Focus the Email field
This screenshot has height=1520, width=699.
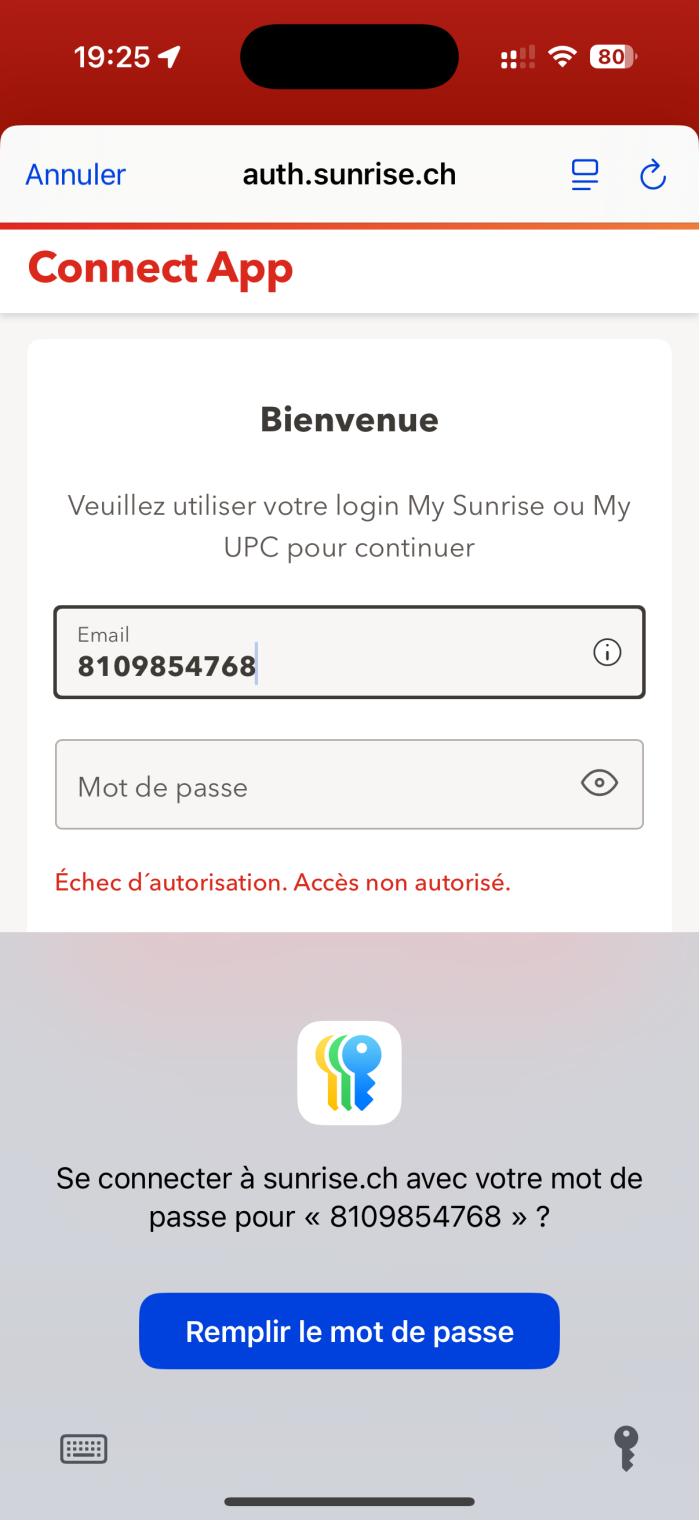point(320,653)
